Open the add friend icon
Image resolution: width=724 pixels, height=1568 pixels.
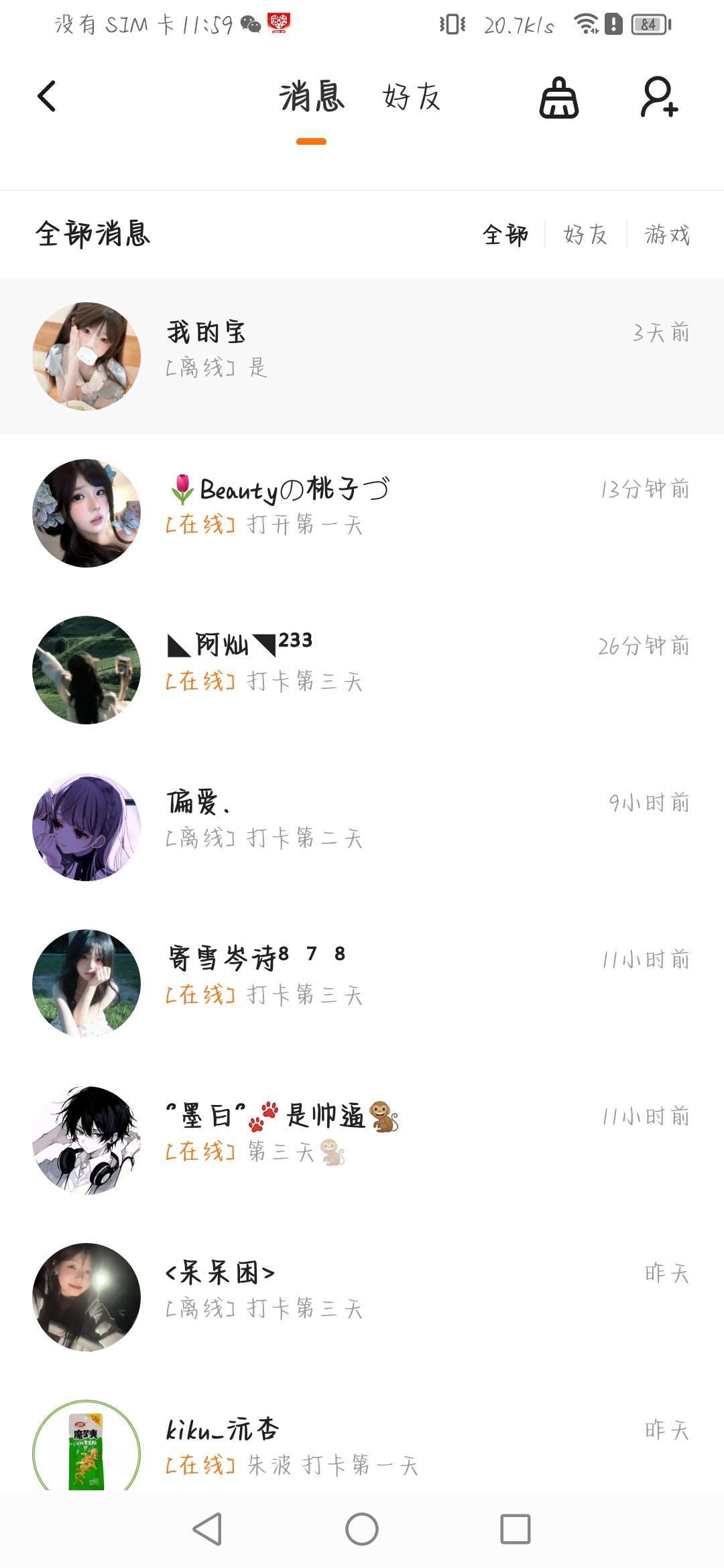(x=659, y=98)
